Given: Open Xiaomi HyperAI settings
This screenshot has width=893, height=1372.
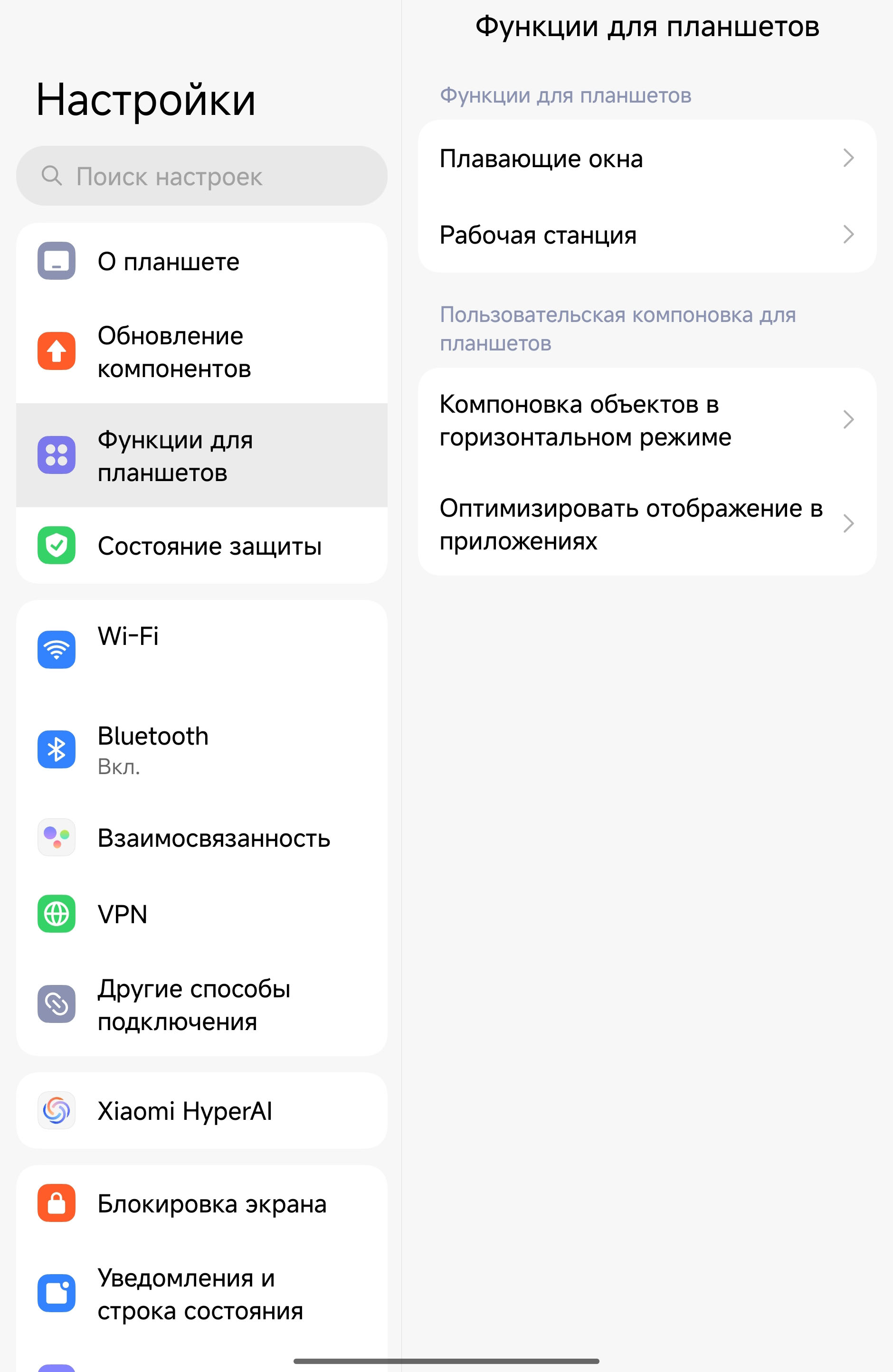Looking at the screenshot, I should tap(202, 1111).
